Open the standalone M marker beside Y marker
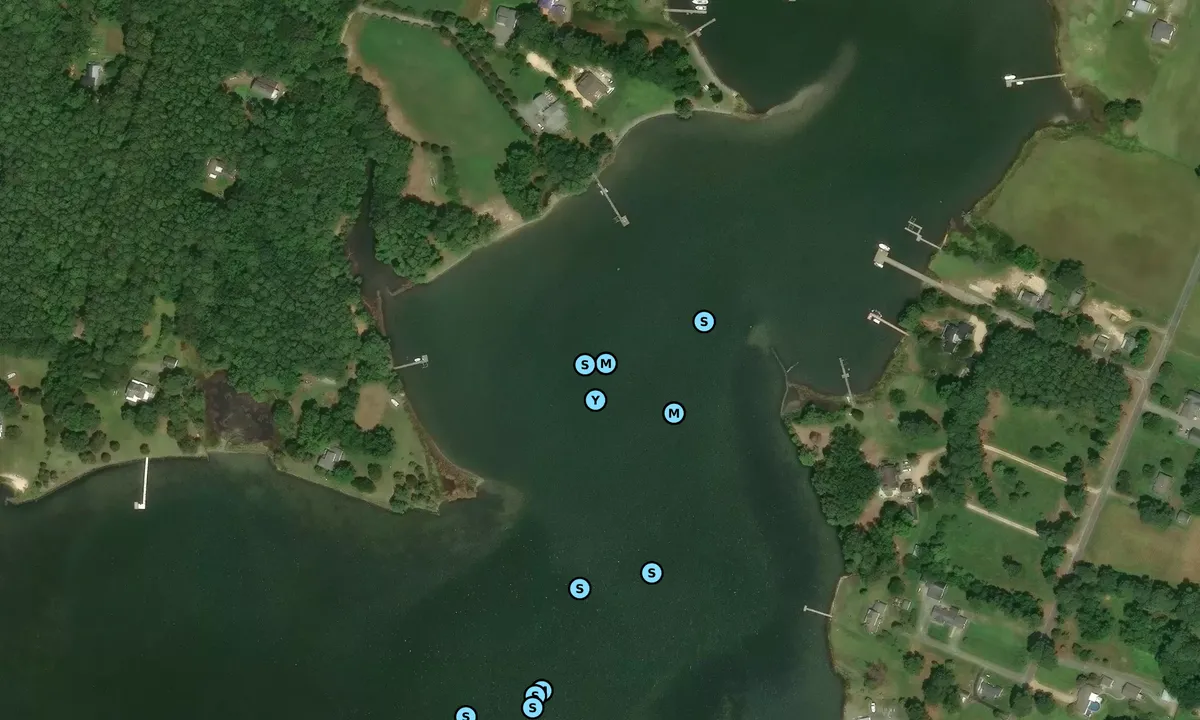This screenshot has width=1200, height=720. pyautogui.click(x=674, y=413)
